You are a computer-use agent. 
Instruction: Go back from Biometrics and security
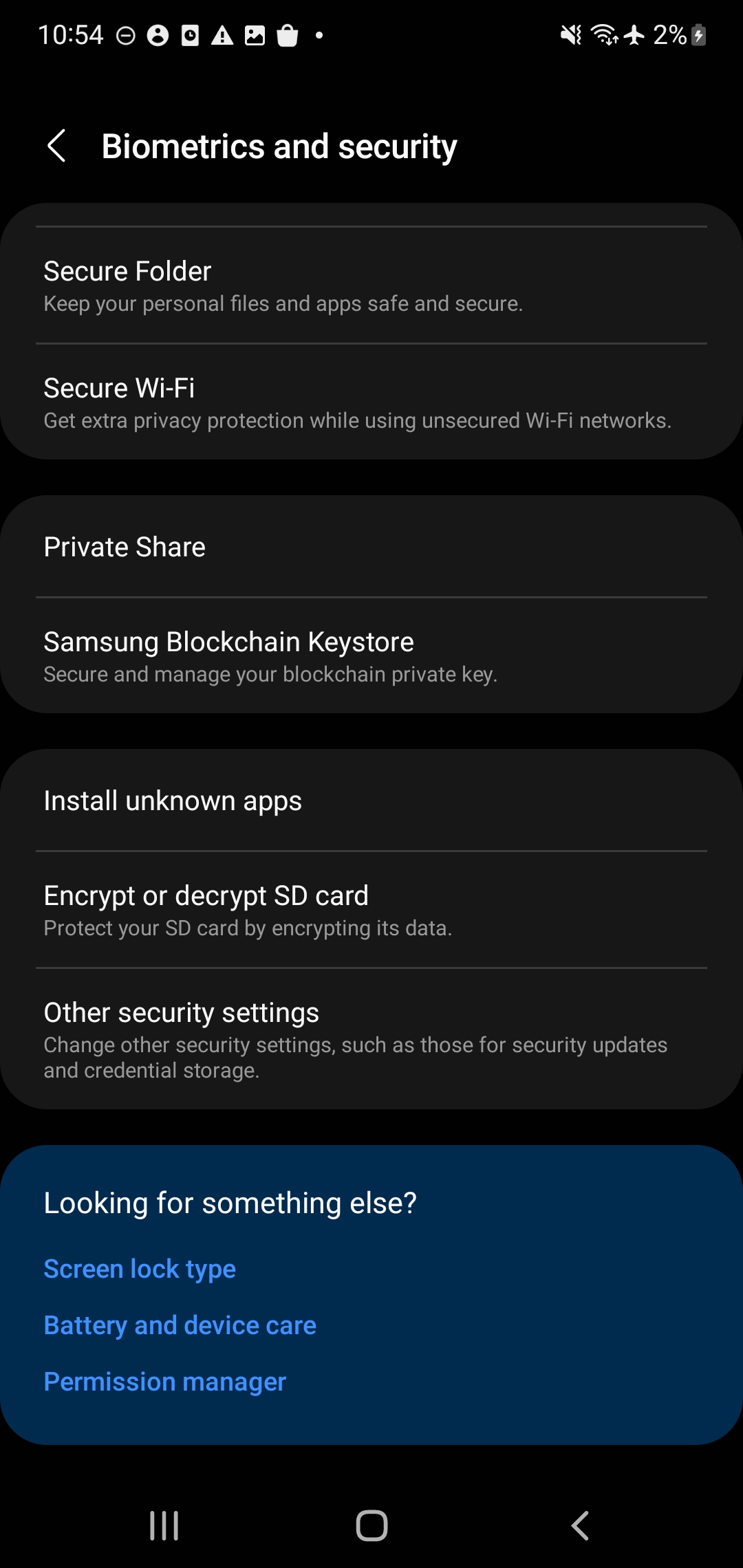click(56, 146)
